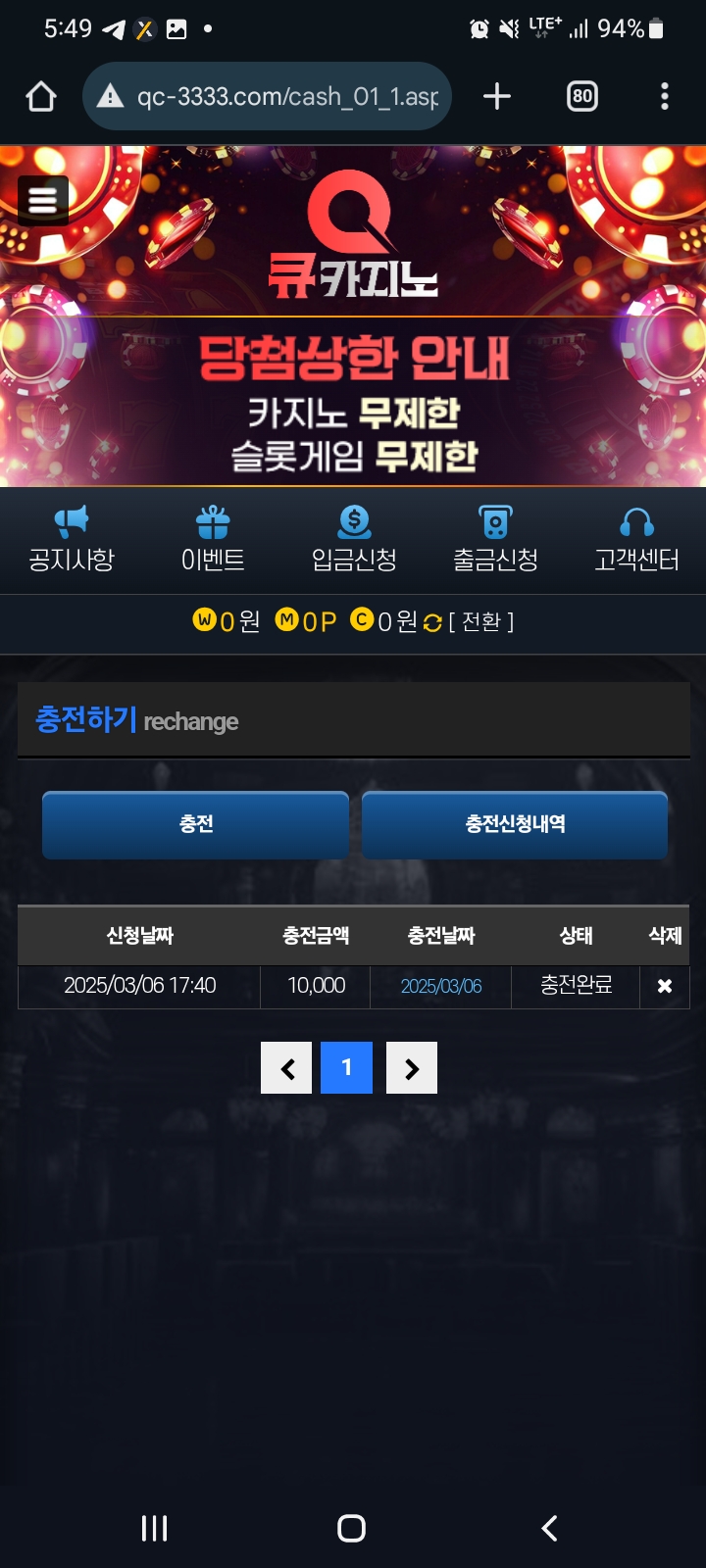Tap the 전환 convert link

(480, 621)
